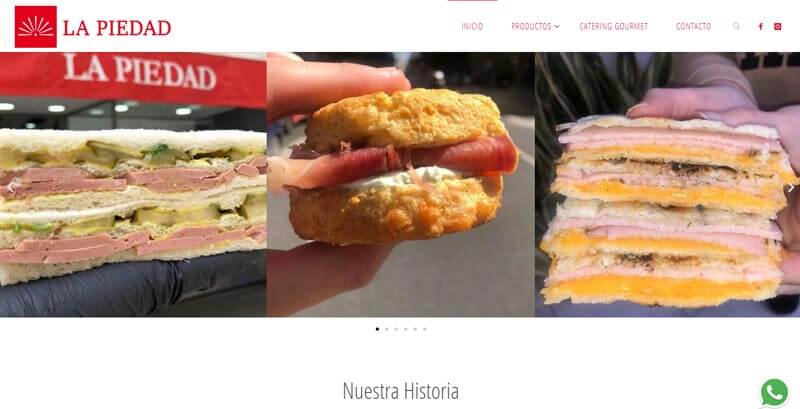Jump to the last carousel page dot

coord(424,329)
